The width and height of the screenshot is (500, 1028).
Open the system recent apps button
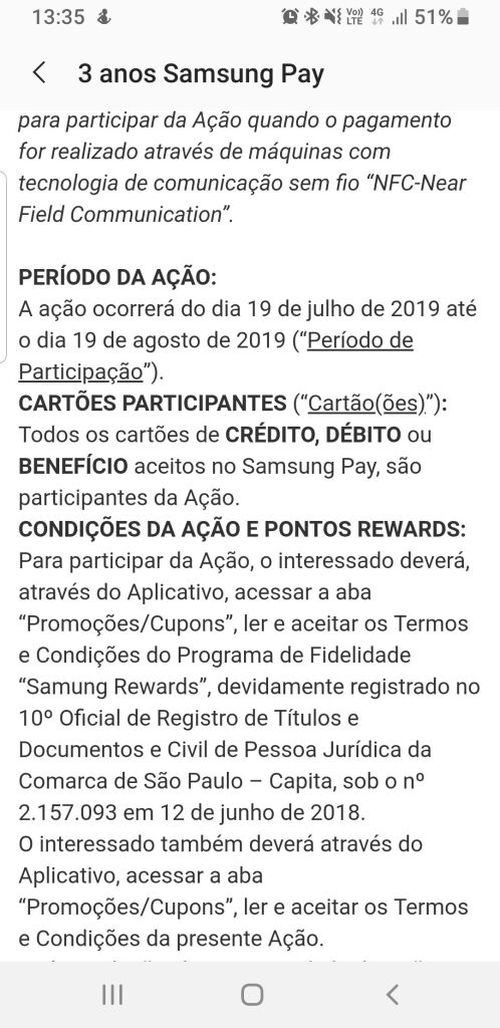pos(112,995)
